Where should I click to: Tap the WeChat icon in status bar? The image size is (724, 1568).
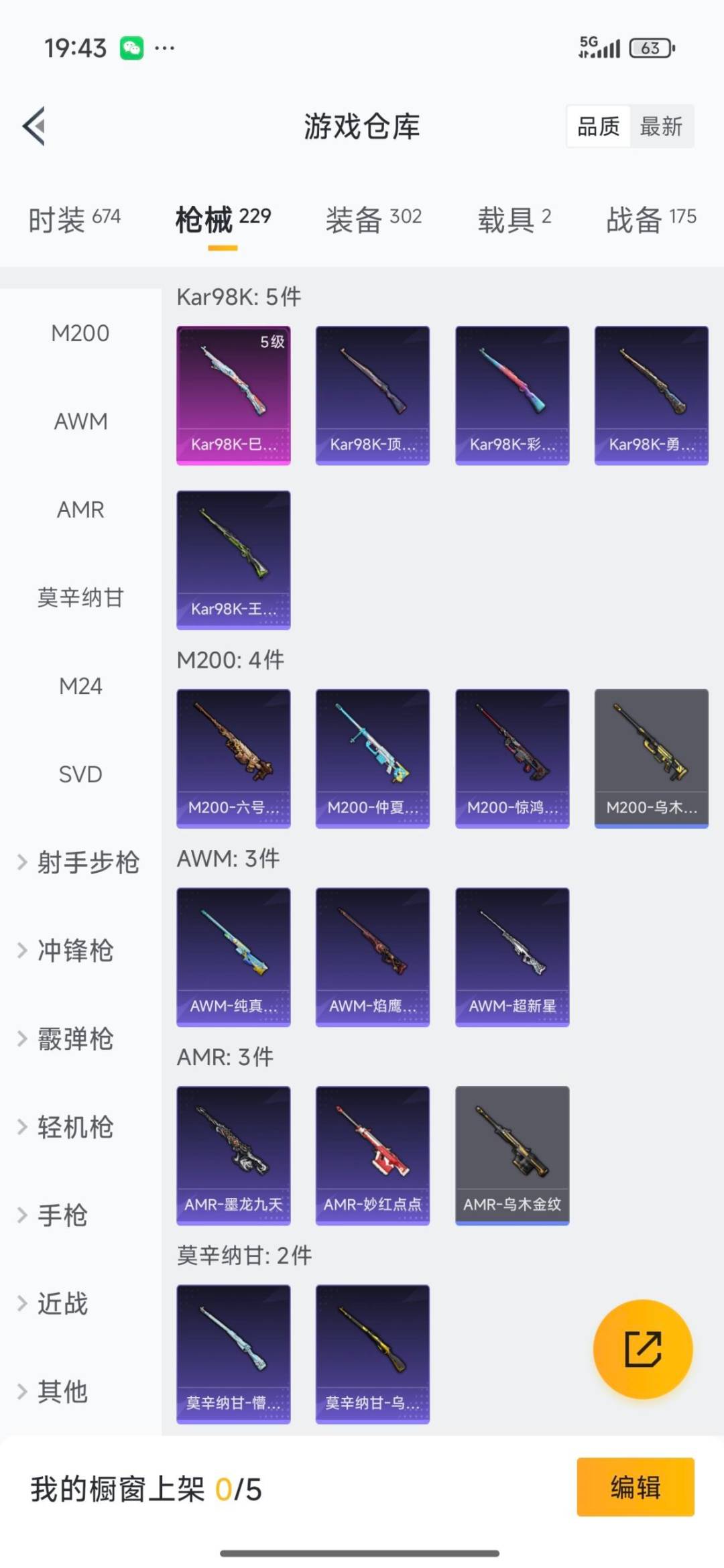(x=132, y=48)
